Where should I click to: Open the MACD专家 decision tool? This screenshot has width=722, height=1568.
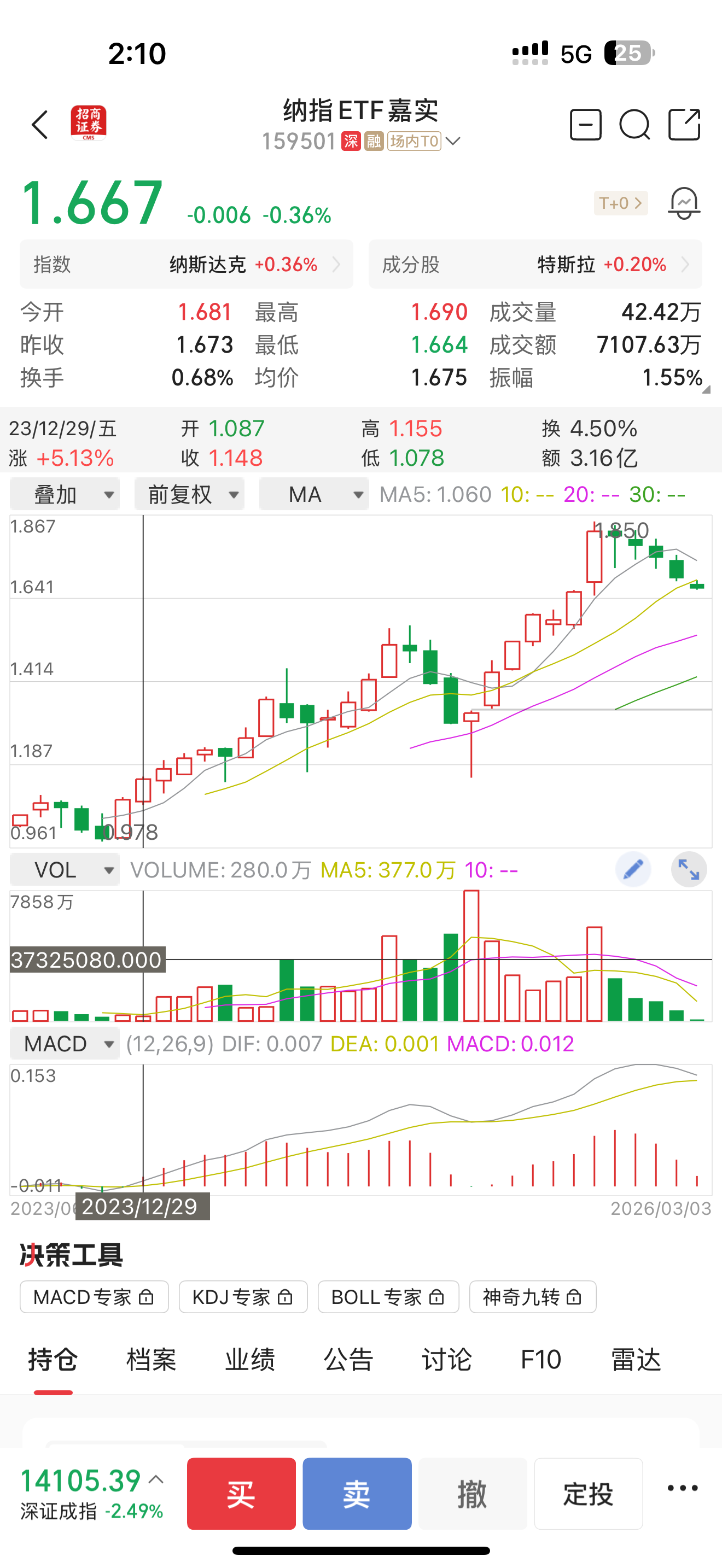(x=95, y=1297)
